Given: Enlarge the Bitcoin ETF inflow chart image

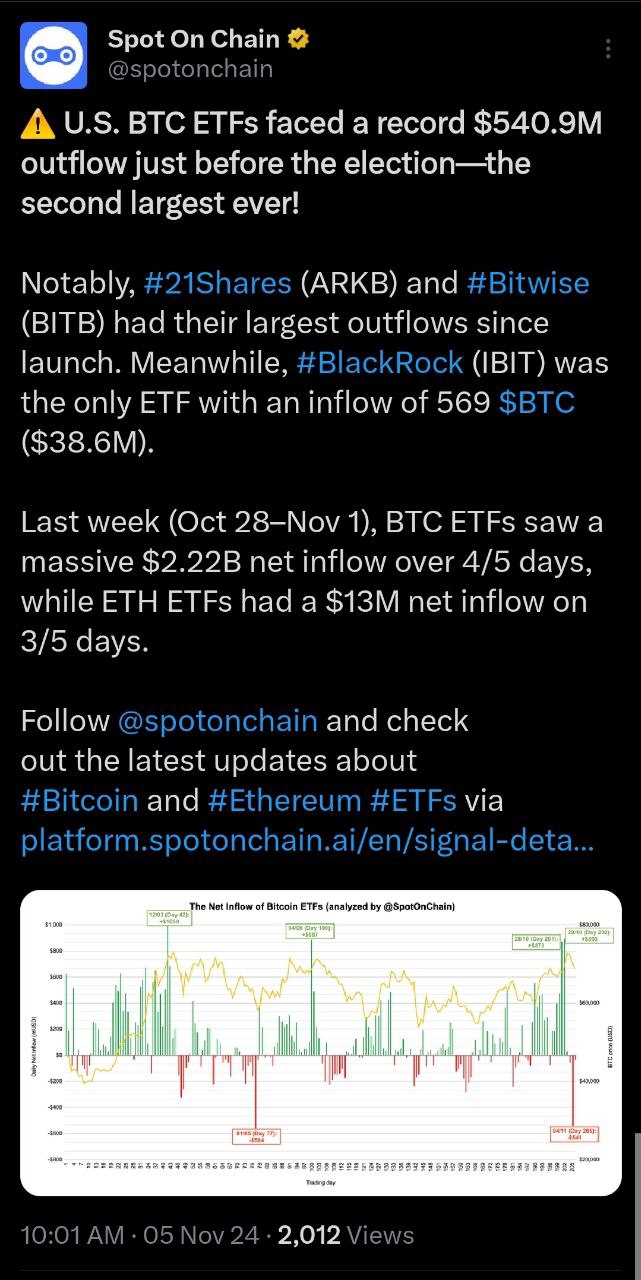Looking at the screenshot, I should [x=320, y=1042].
